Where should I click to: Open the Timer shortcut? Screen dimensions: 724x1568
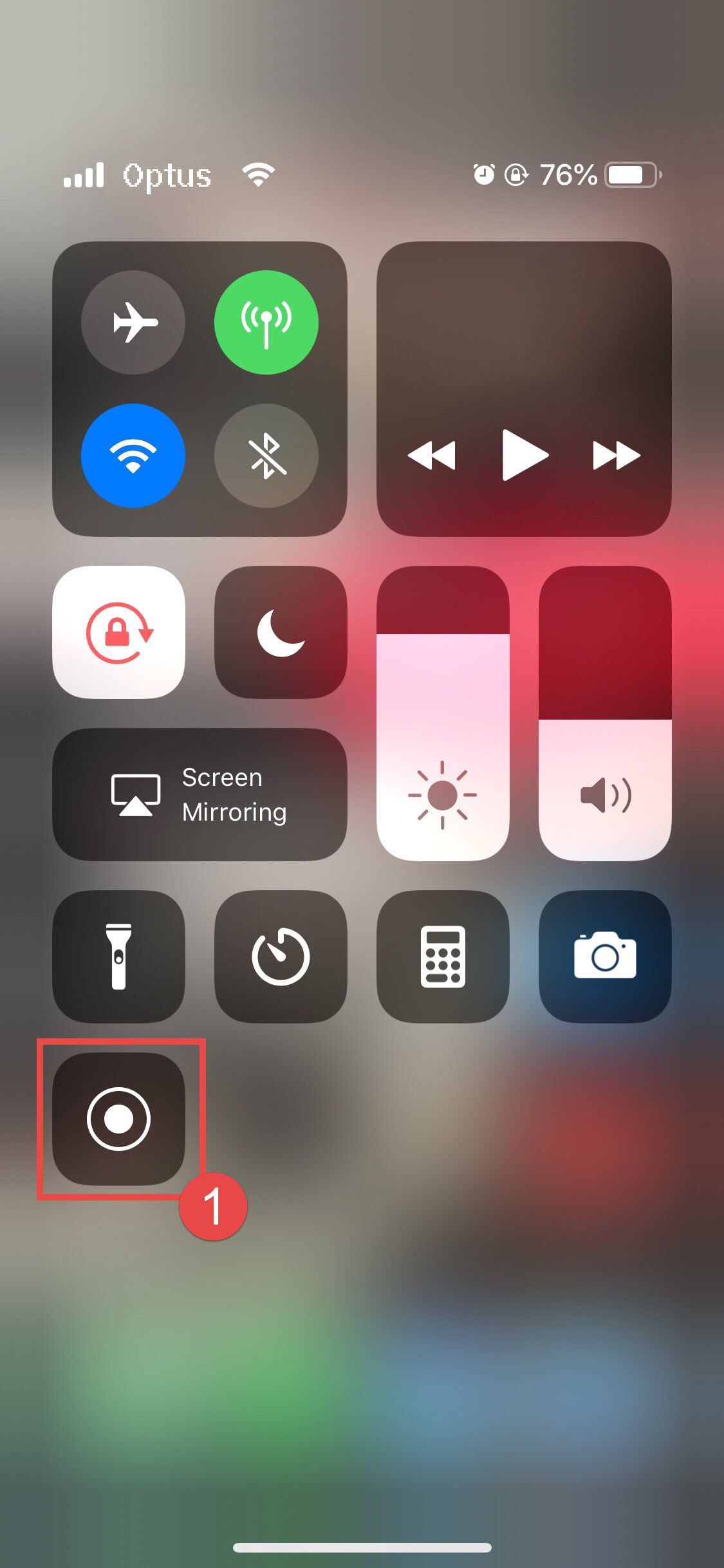[x=281, y=957]
